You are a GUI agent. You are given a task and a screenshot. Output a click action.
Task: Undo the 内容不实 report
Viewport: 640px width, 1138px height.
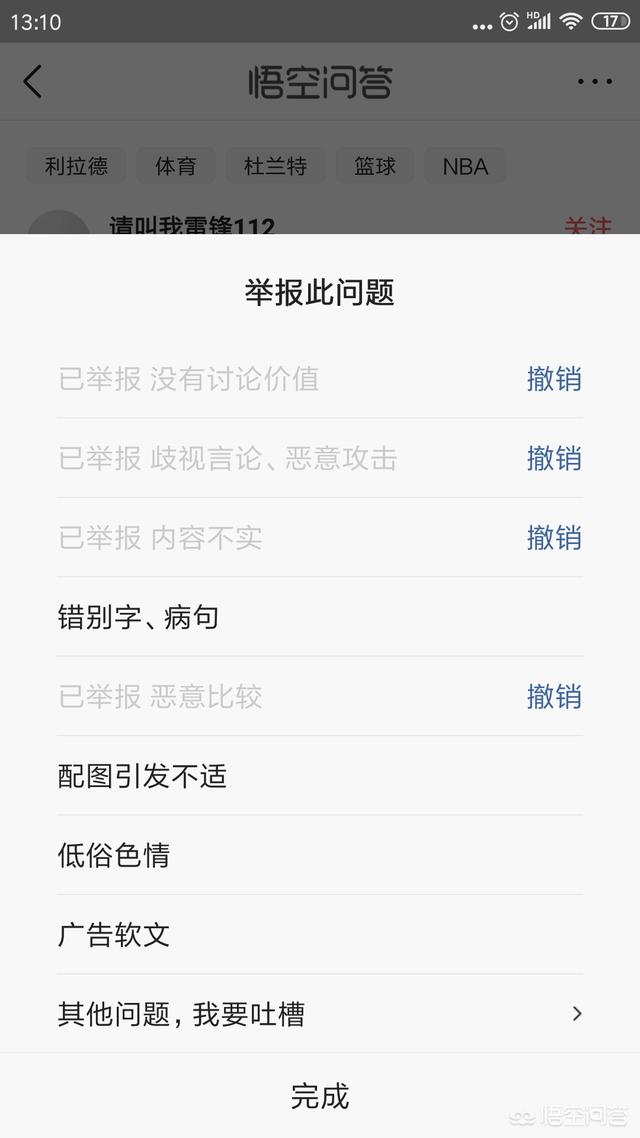[554, 538]
